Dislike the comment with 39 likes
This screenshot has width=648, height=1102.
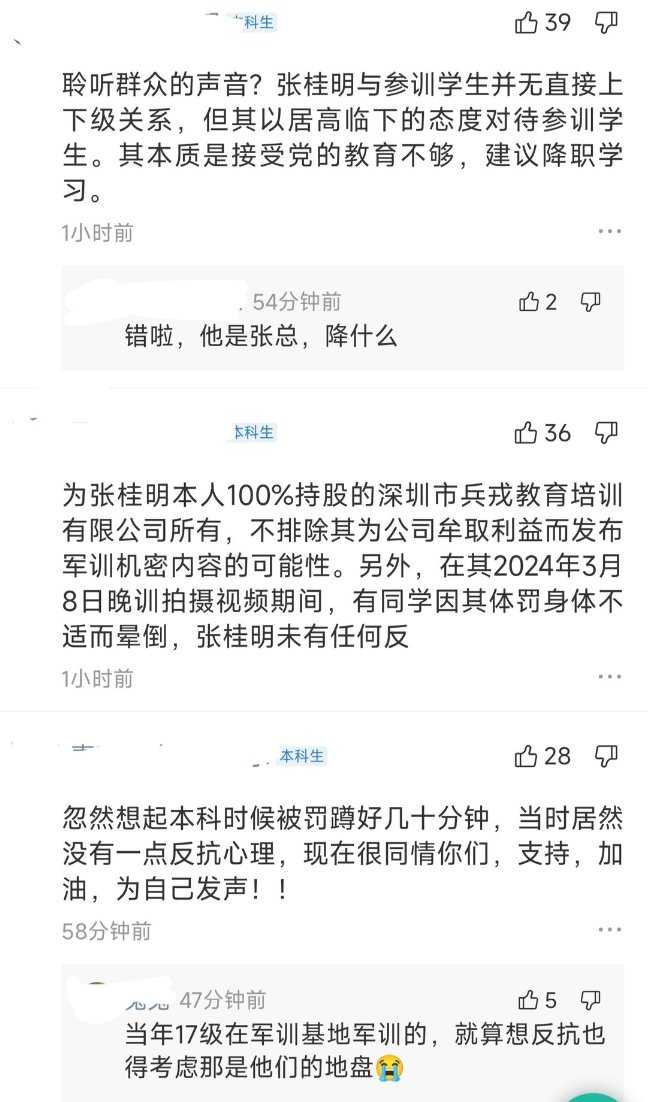607,22
